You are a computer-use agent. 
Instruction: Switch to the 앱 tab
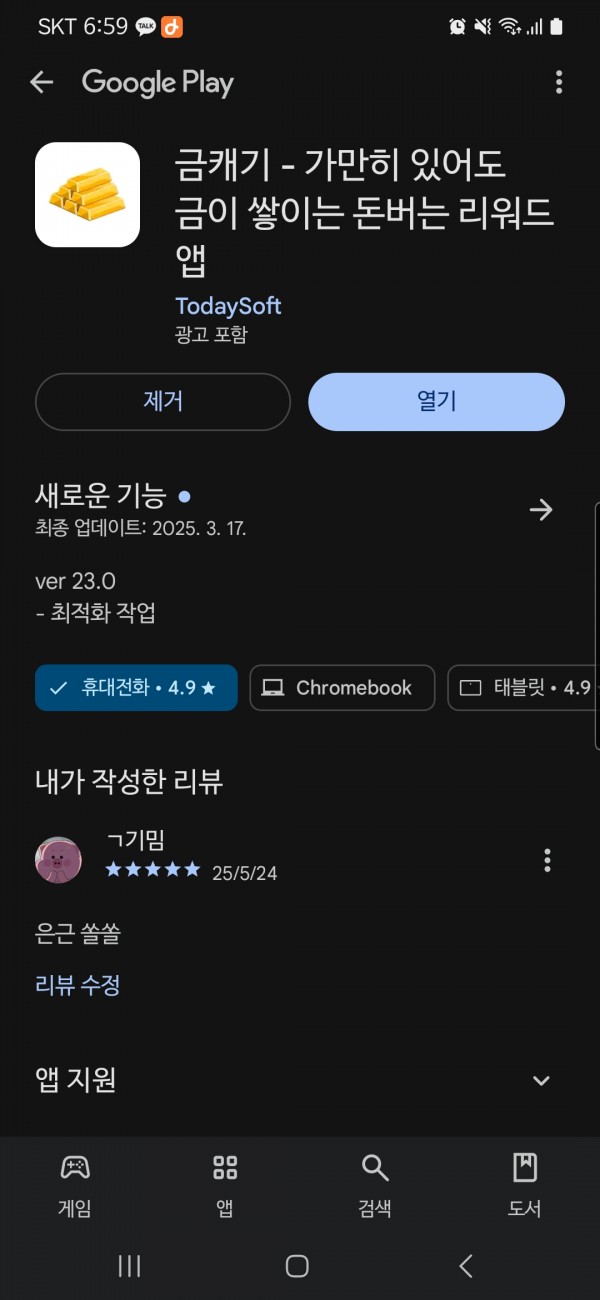coord(225,1185)
